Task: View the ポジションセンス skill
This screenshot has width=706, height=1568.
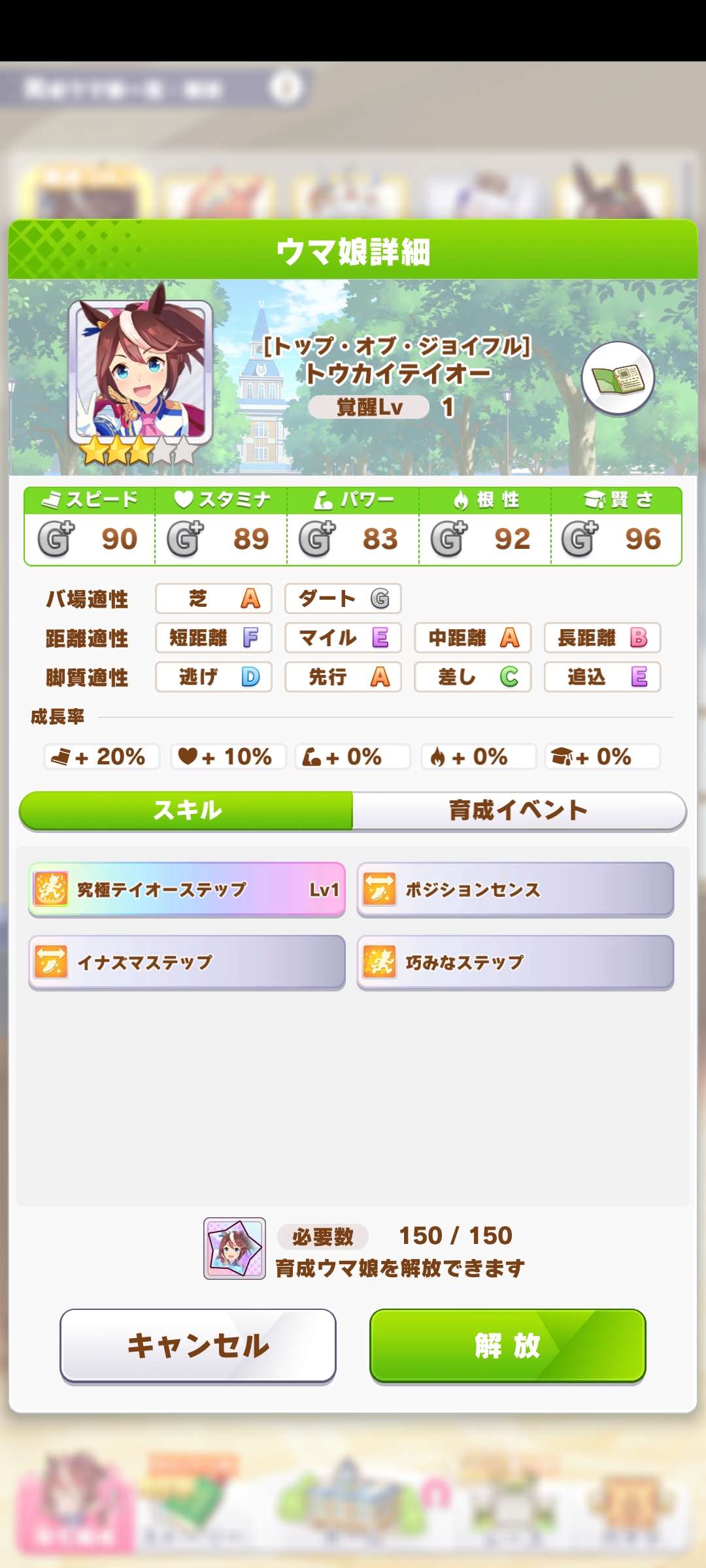Action: point(515,889)
